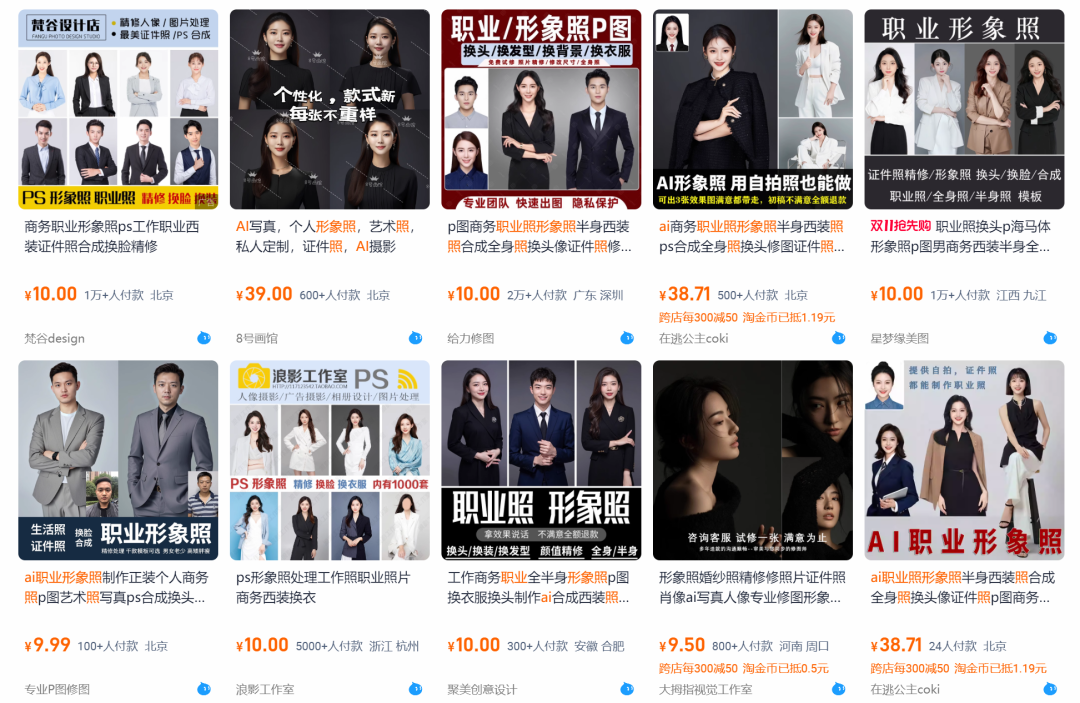Visit the 给力修图 shop link
Image resolution: width=1080 pixels, height=703 pixels.
click(x=470, y=338)
